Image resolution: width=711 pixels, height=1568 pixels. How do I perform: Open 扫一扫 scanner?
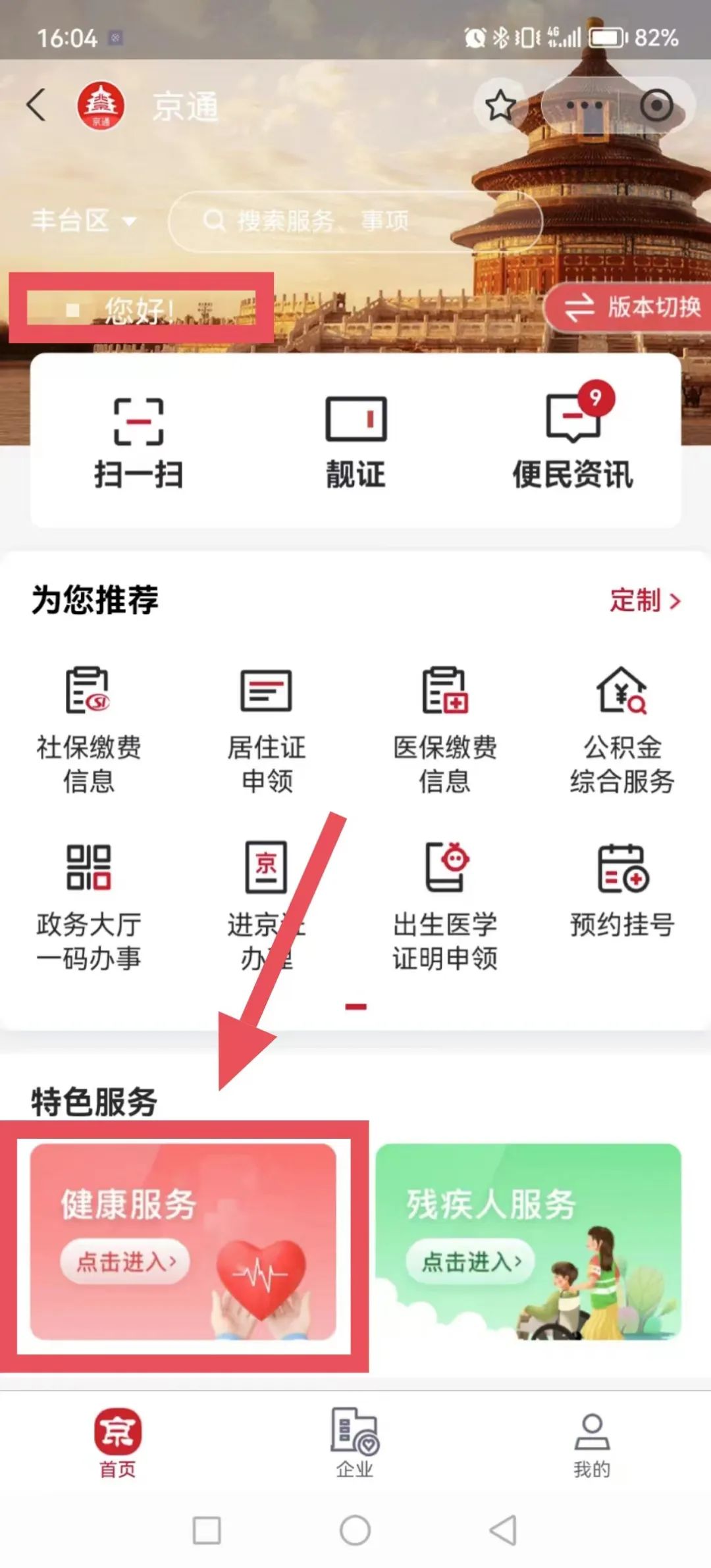coord(138,442)
